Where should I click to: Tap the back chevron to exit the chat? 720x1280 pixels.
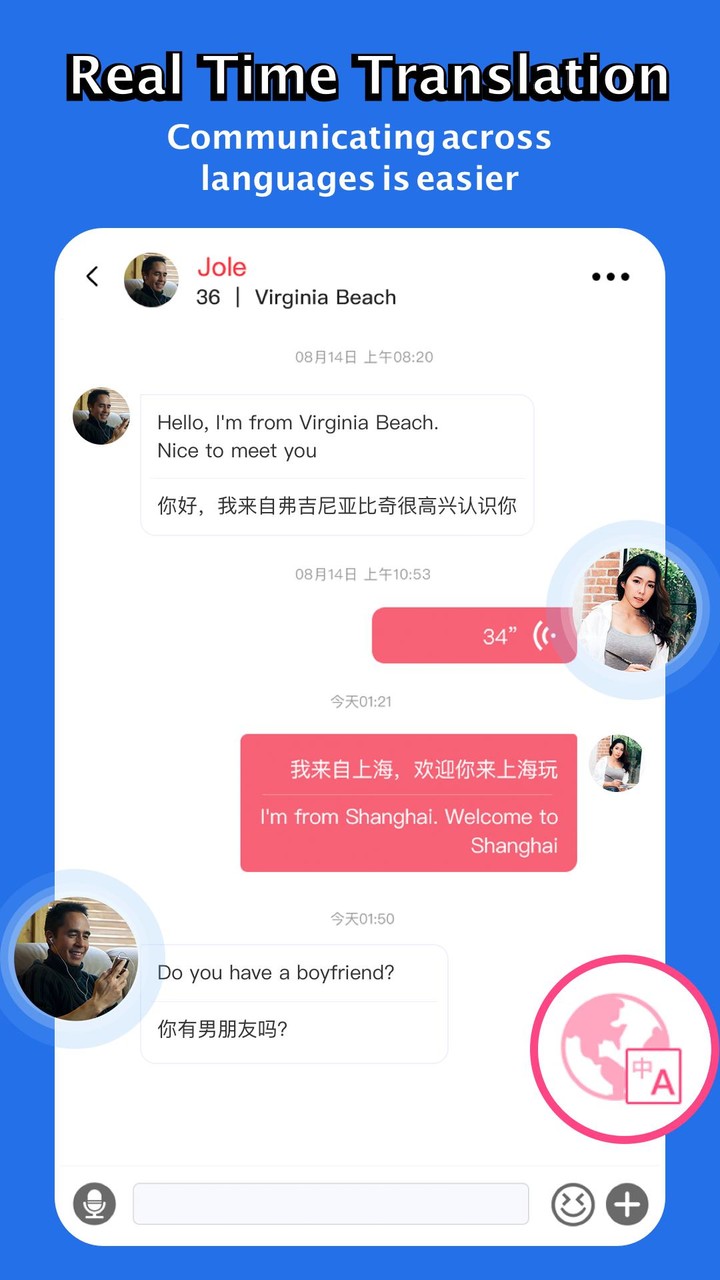[92, 277]
